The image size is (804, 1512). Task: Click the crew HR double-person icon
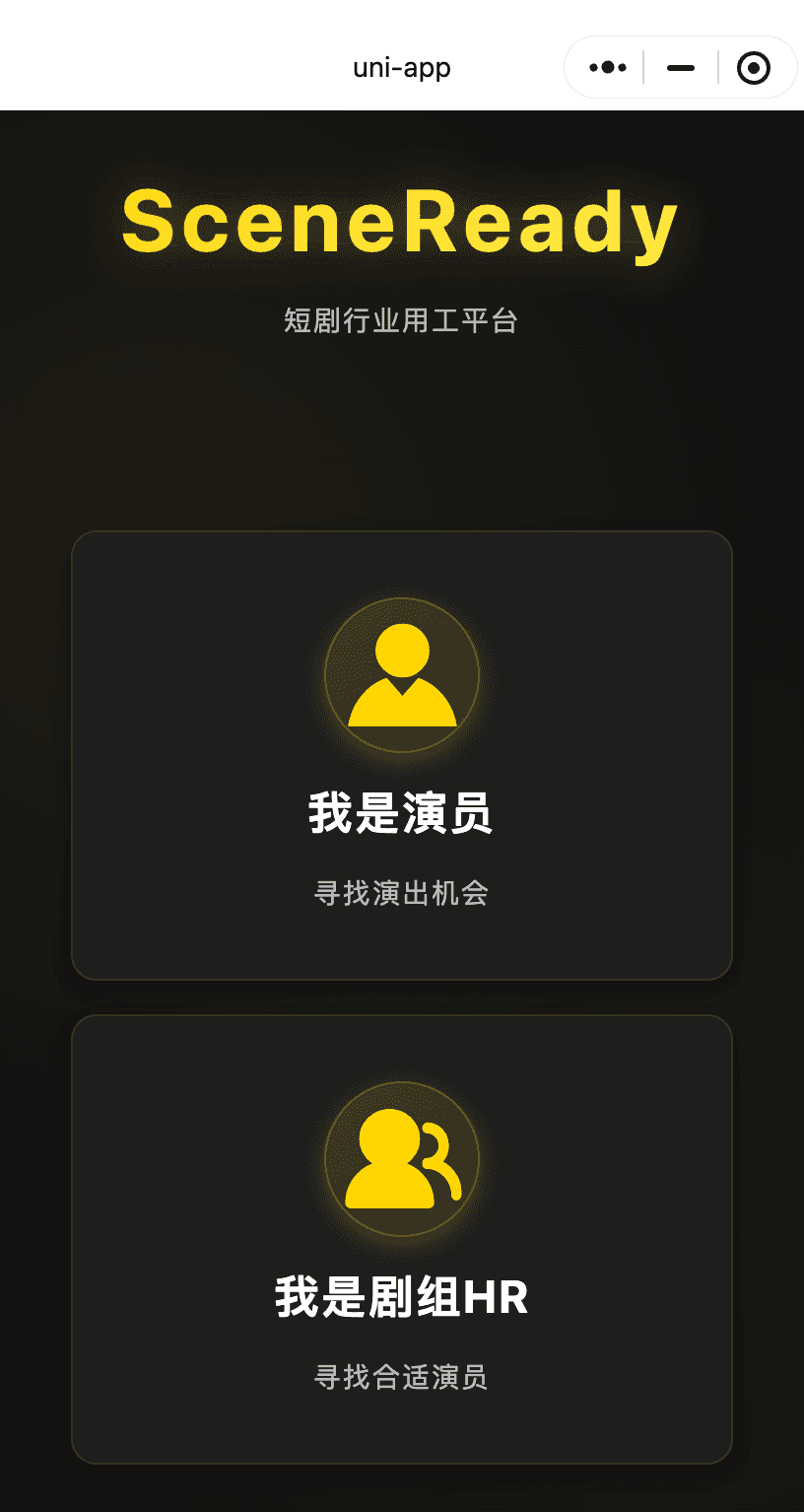[x=402, y=1159]
